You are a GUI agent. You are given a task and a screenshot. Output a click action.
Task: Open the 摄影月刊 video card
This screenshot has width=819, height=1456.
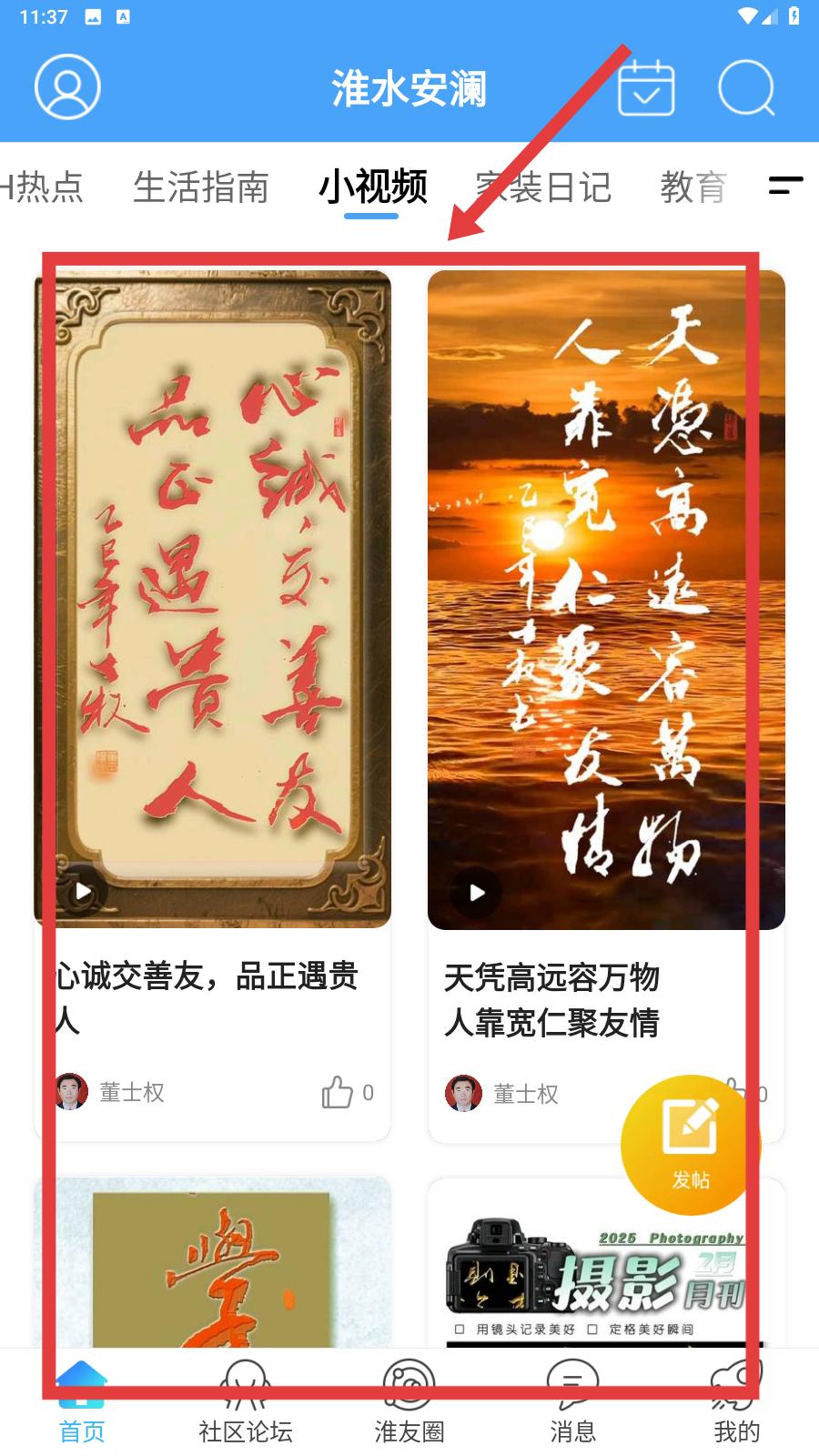tap(606, 1263)
